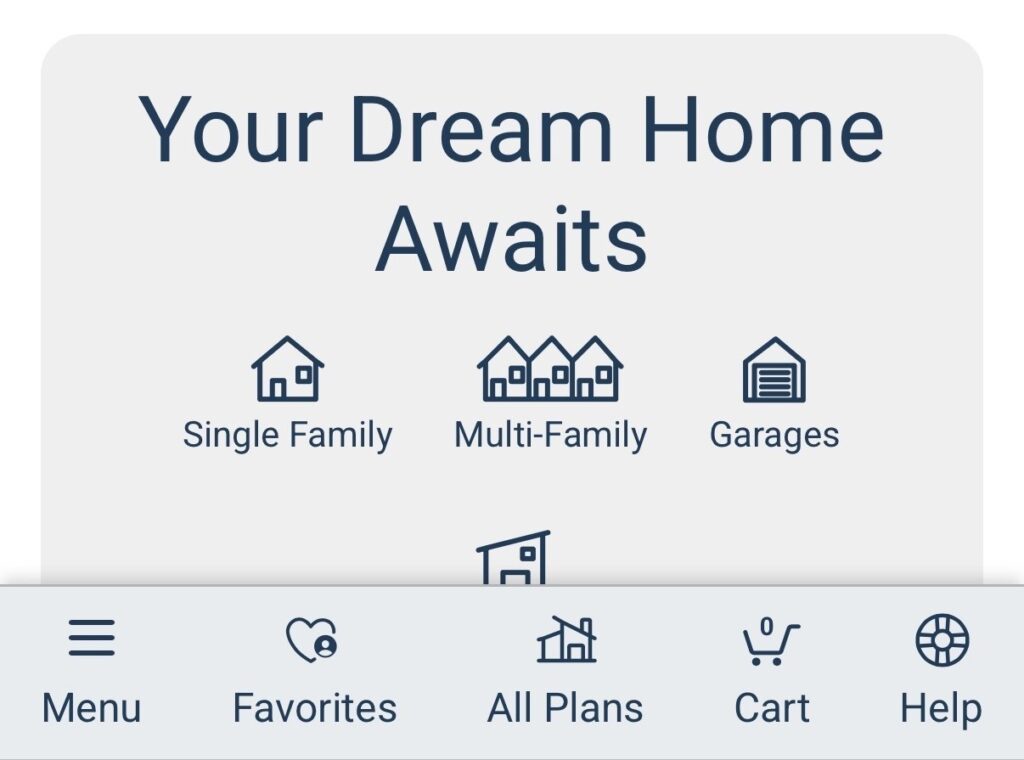The width and height of the screenshot is (1024, 760).
Task: Browse Single Family plans
Action: [x=287, y=395]
